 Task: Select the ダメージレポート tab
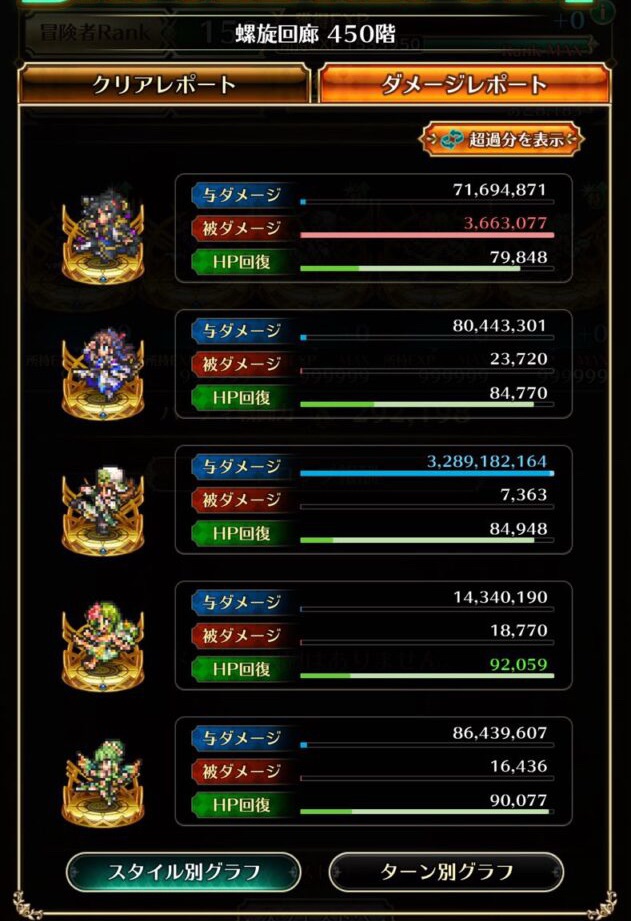[x=464, y=85]
